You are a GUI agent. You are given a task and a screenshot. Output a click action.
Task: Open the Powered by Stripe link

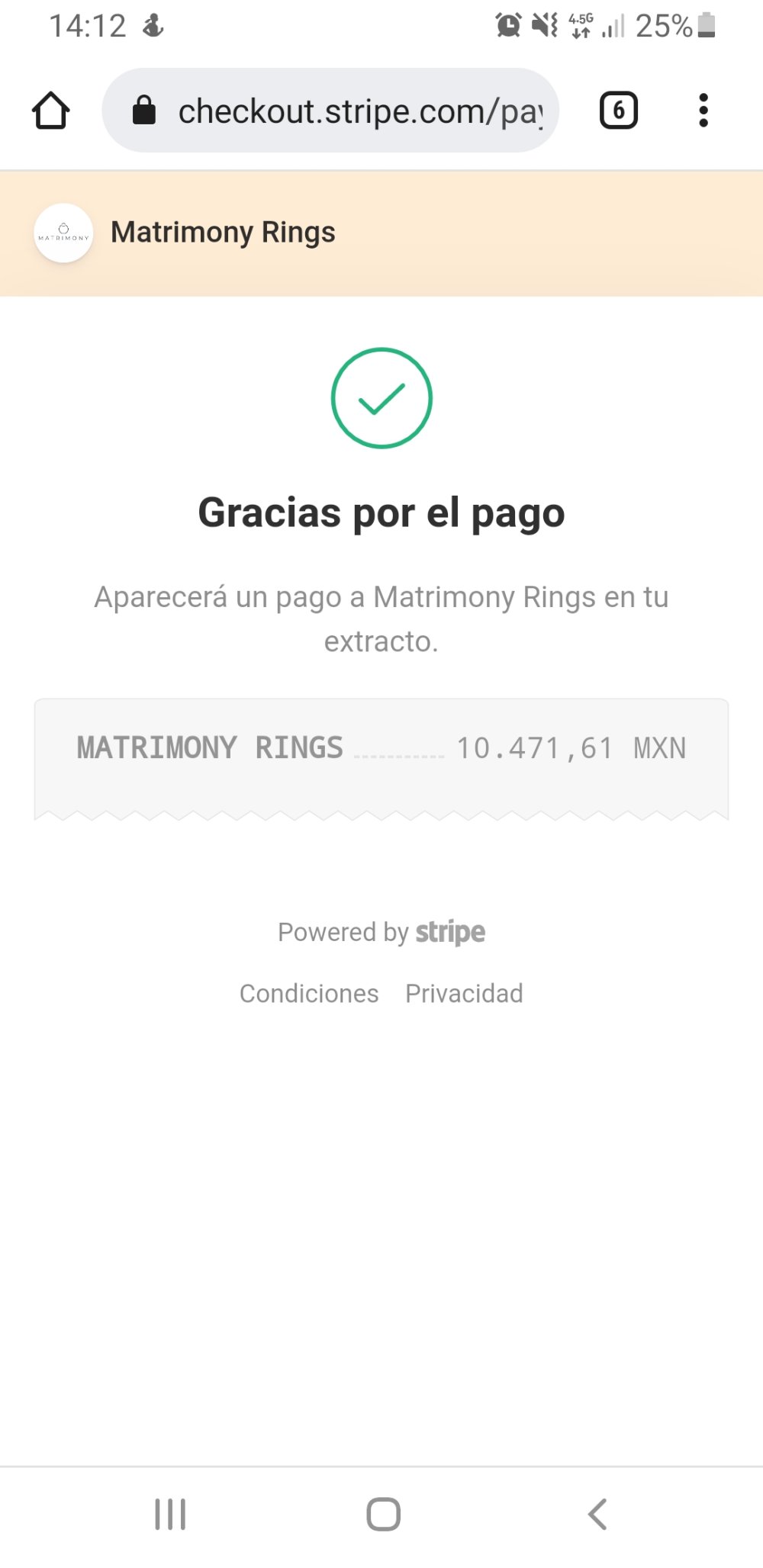381,932
